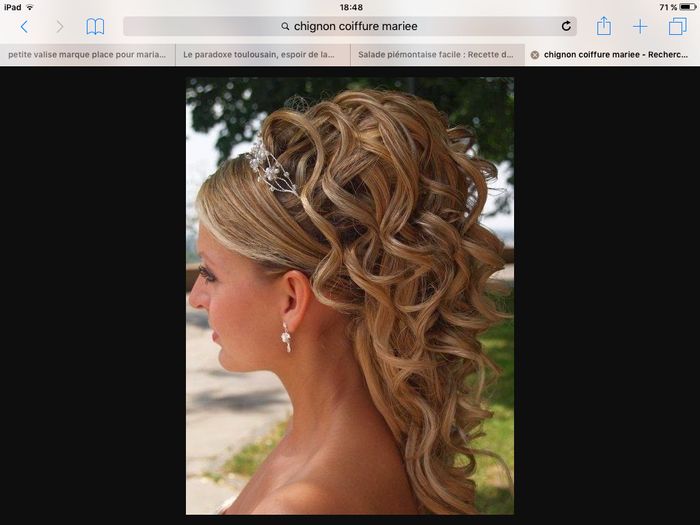This screenshot has width=700, height=525.
Task: Close the chignon coiffure mariee tab
Action: click(x=534, y=55)
